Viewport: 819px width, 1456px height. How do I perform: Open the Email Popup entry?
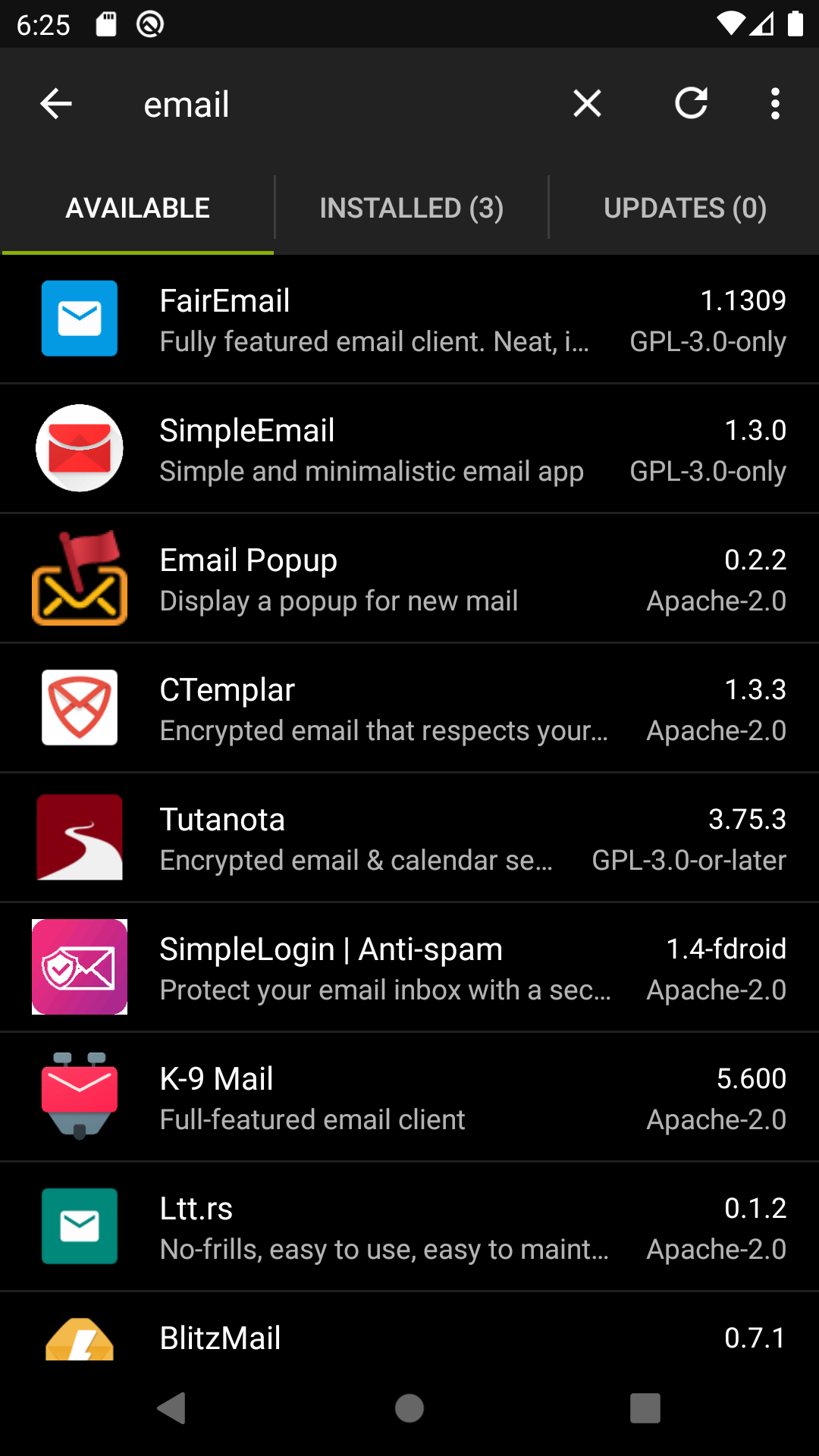[409, 579]
